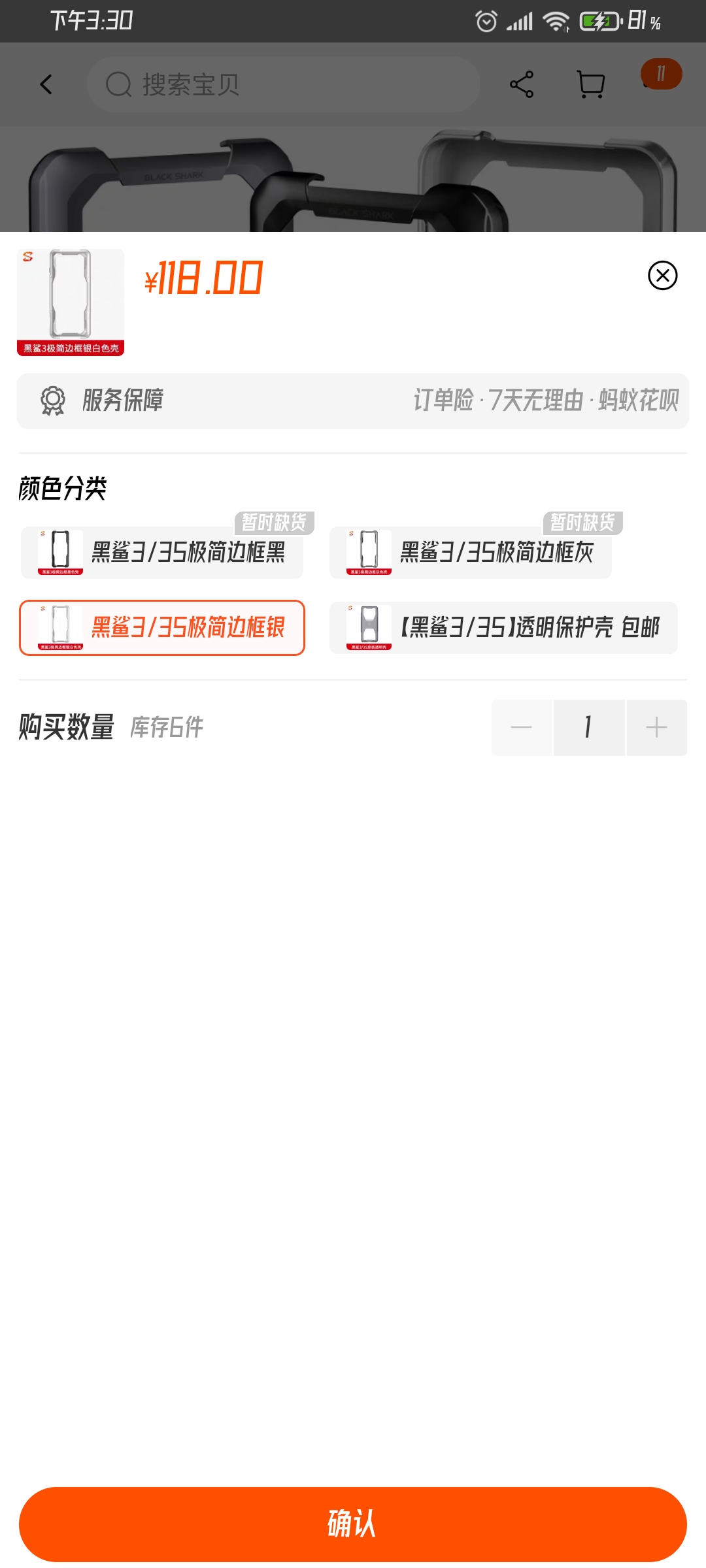The width and height of the screenshot is (706, 1568).
Task: Close the product options sheet
Action: 662,275
